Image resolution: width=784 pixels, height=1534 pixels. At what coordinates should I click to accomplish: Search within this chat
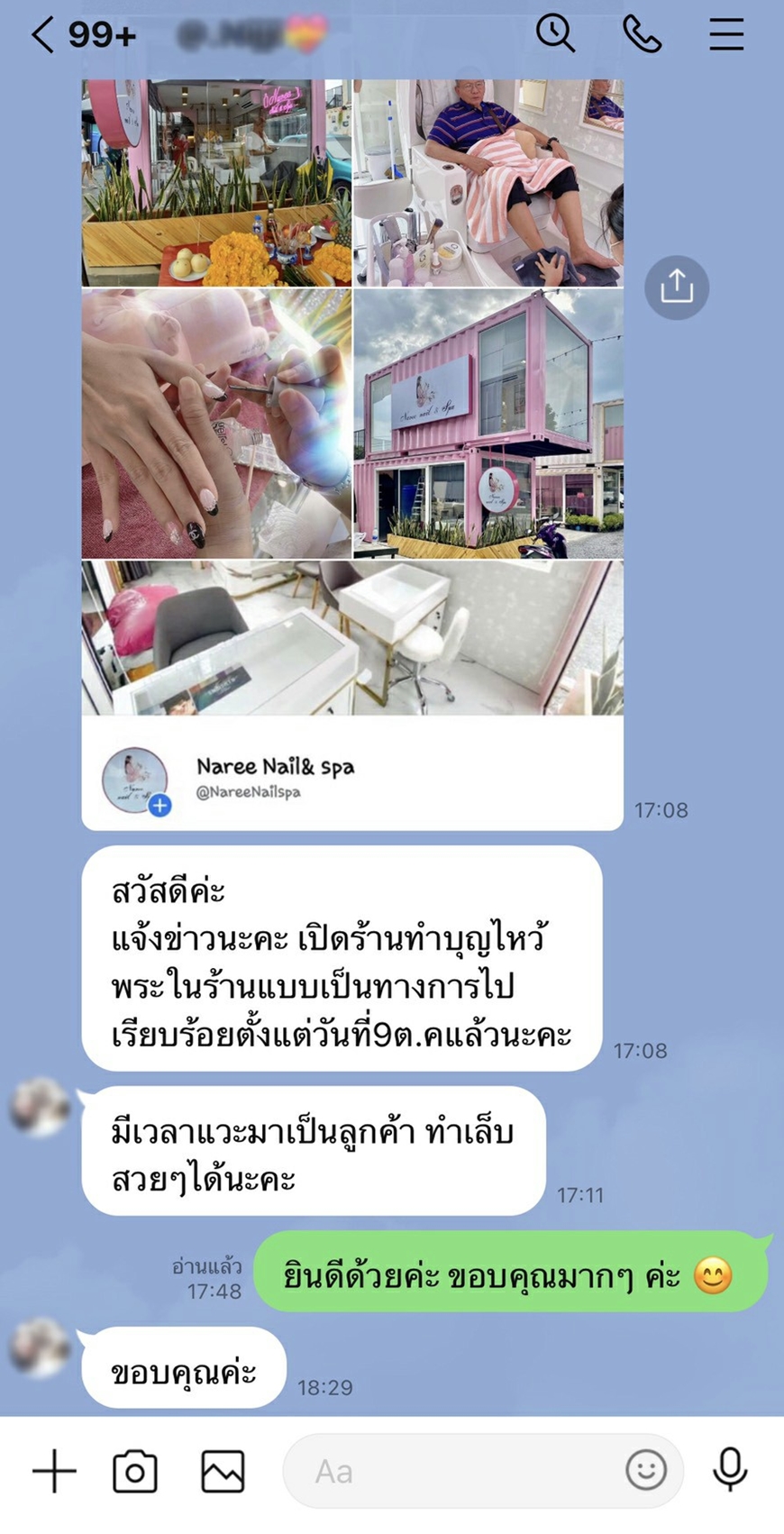coord(555,34)
